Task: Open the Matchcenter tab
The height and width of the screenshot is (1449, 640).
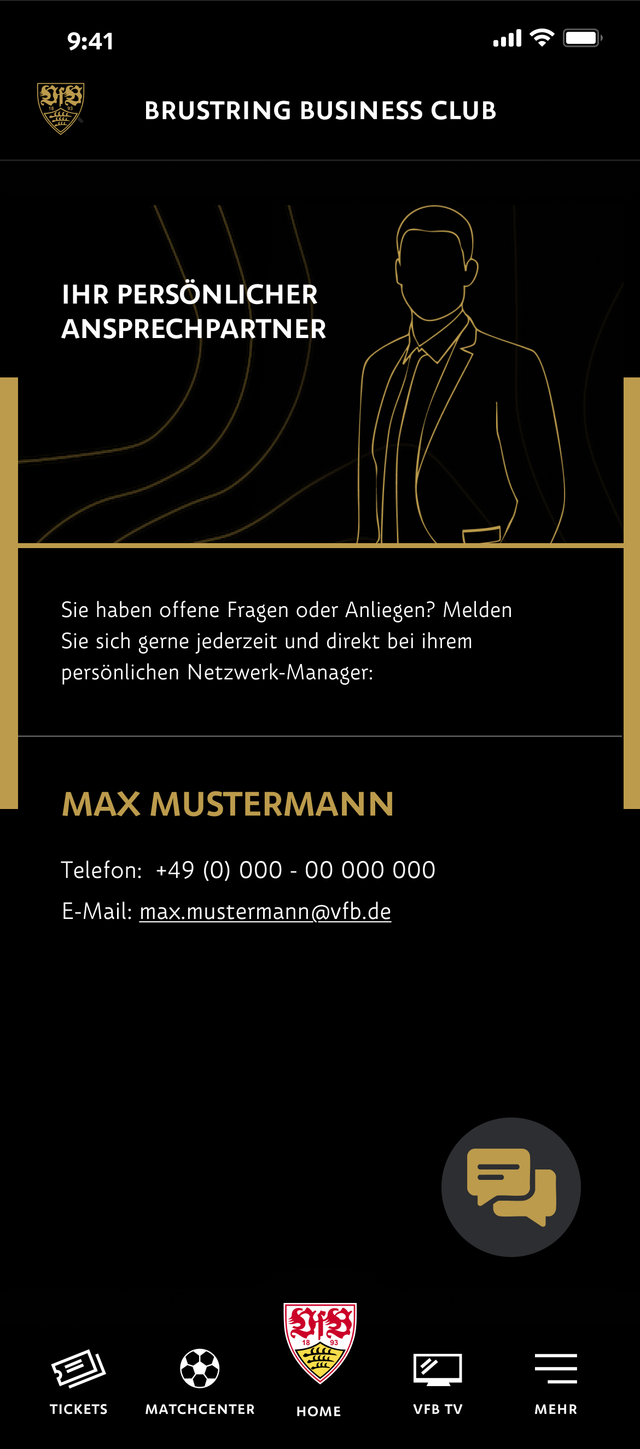Action: point(200,1381)
